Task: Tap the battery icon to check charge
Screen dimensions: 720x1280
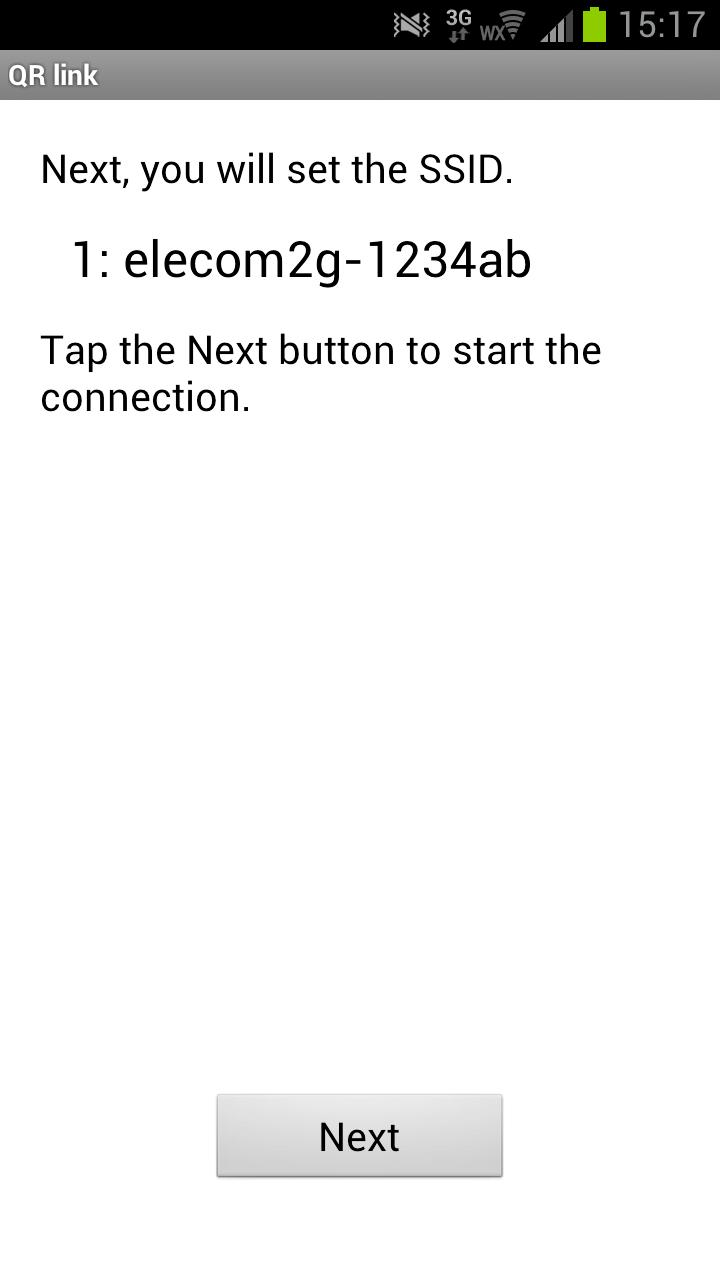Action: click(x=593, y=22)
